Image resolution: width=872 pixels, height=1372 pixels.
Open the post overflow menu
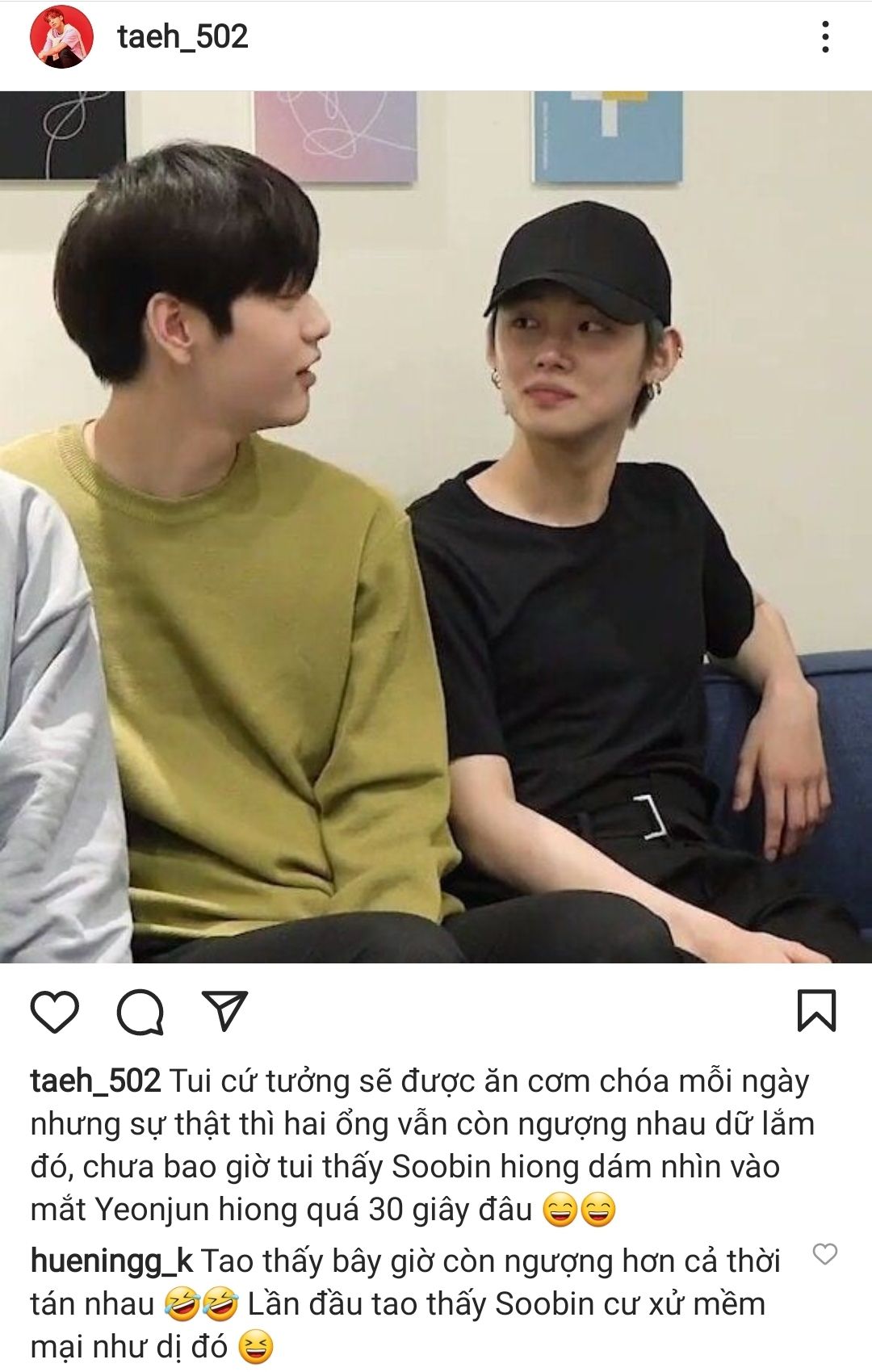pyautogui.click(x=824, y=37)
